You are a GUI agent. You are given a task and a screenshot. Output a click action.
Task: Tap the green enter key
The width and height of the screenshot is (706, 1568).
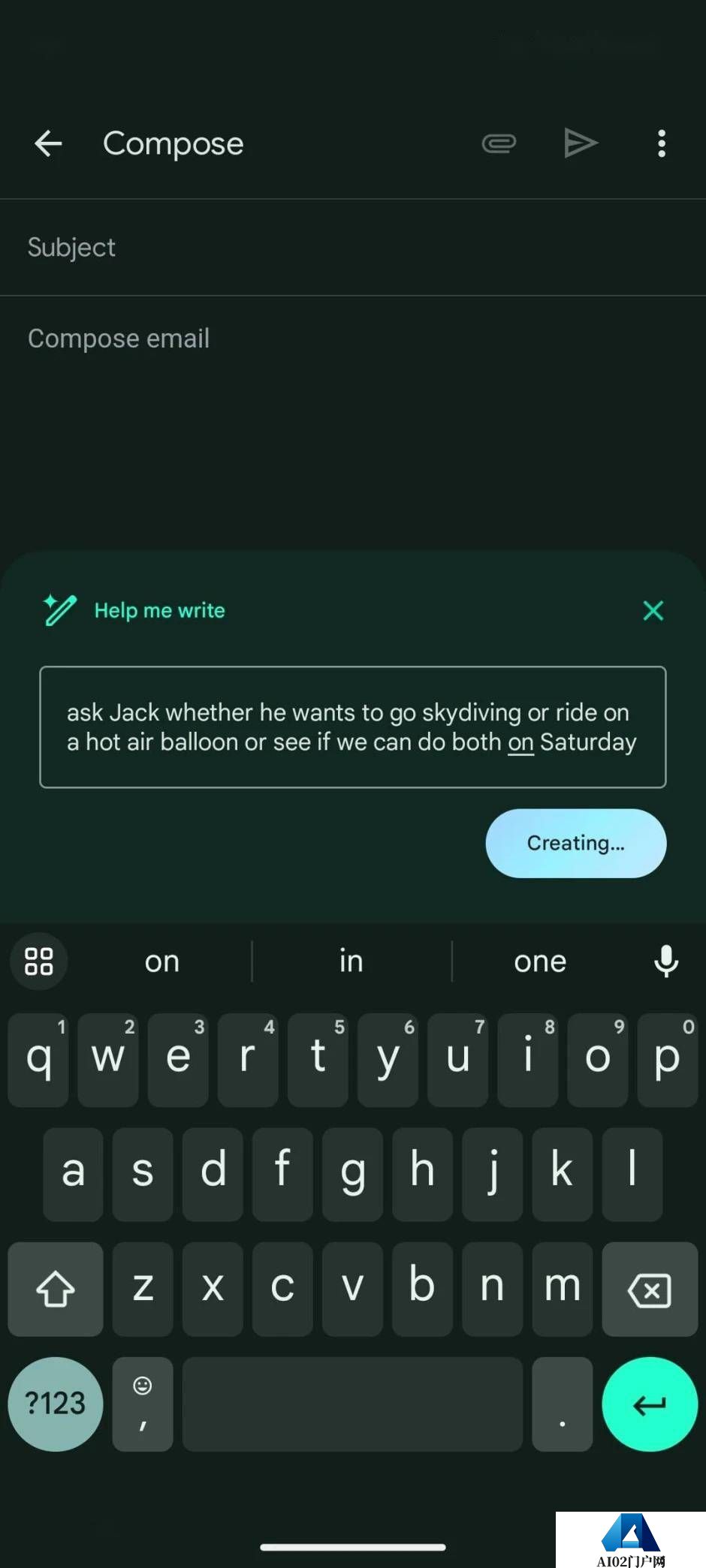pyautogui.click(x=649, y=1404)
